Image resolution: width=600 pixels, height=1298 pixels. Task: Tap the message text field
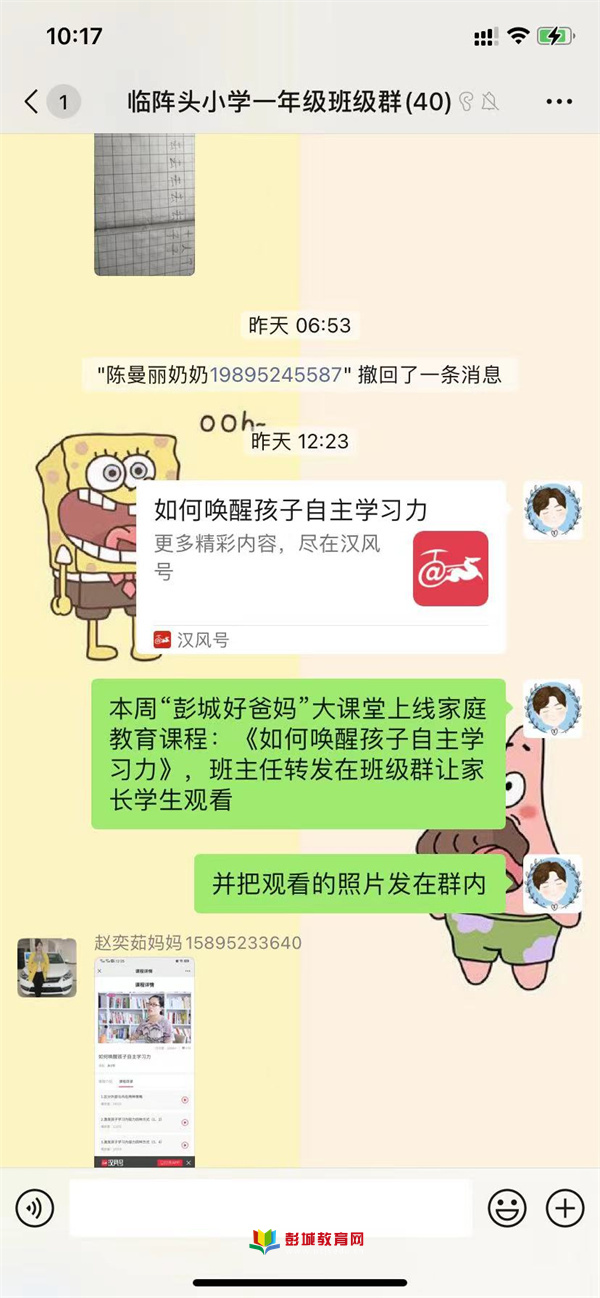click(270, 1207)
